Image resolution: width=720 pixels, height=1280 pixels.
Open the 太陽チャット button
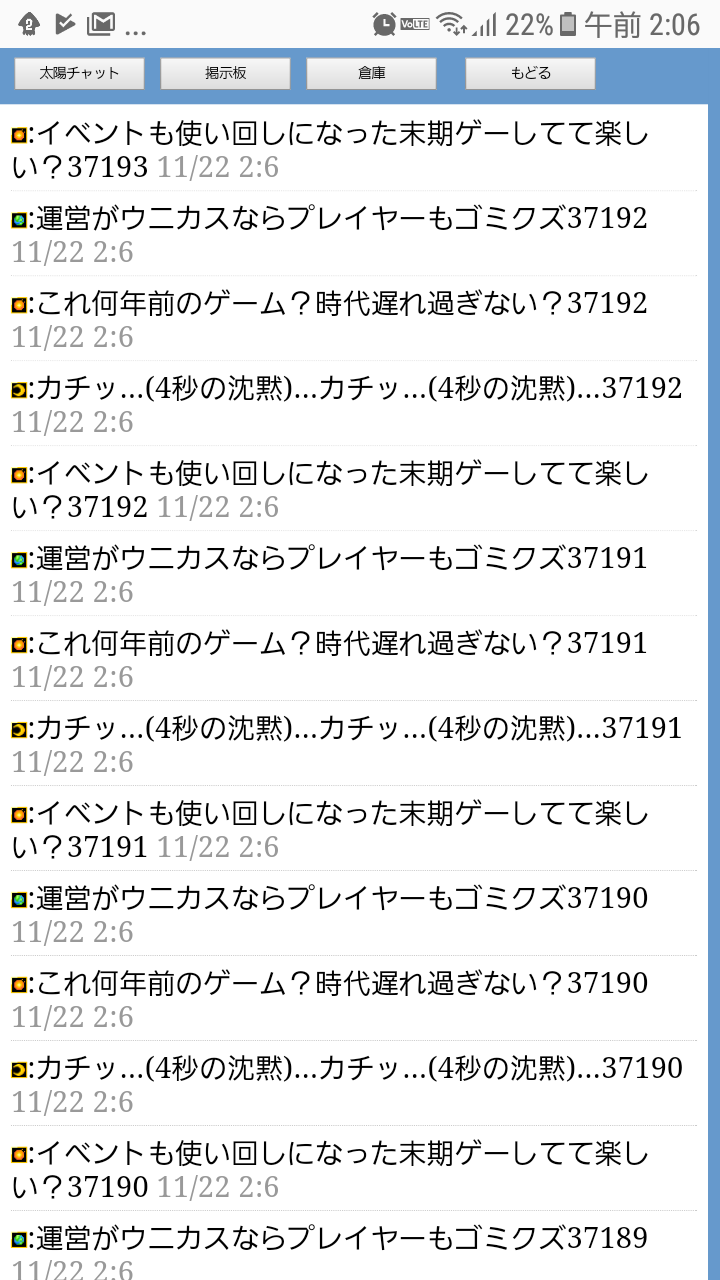point(79,73)
